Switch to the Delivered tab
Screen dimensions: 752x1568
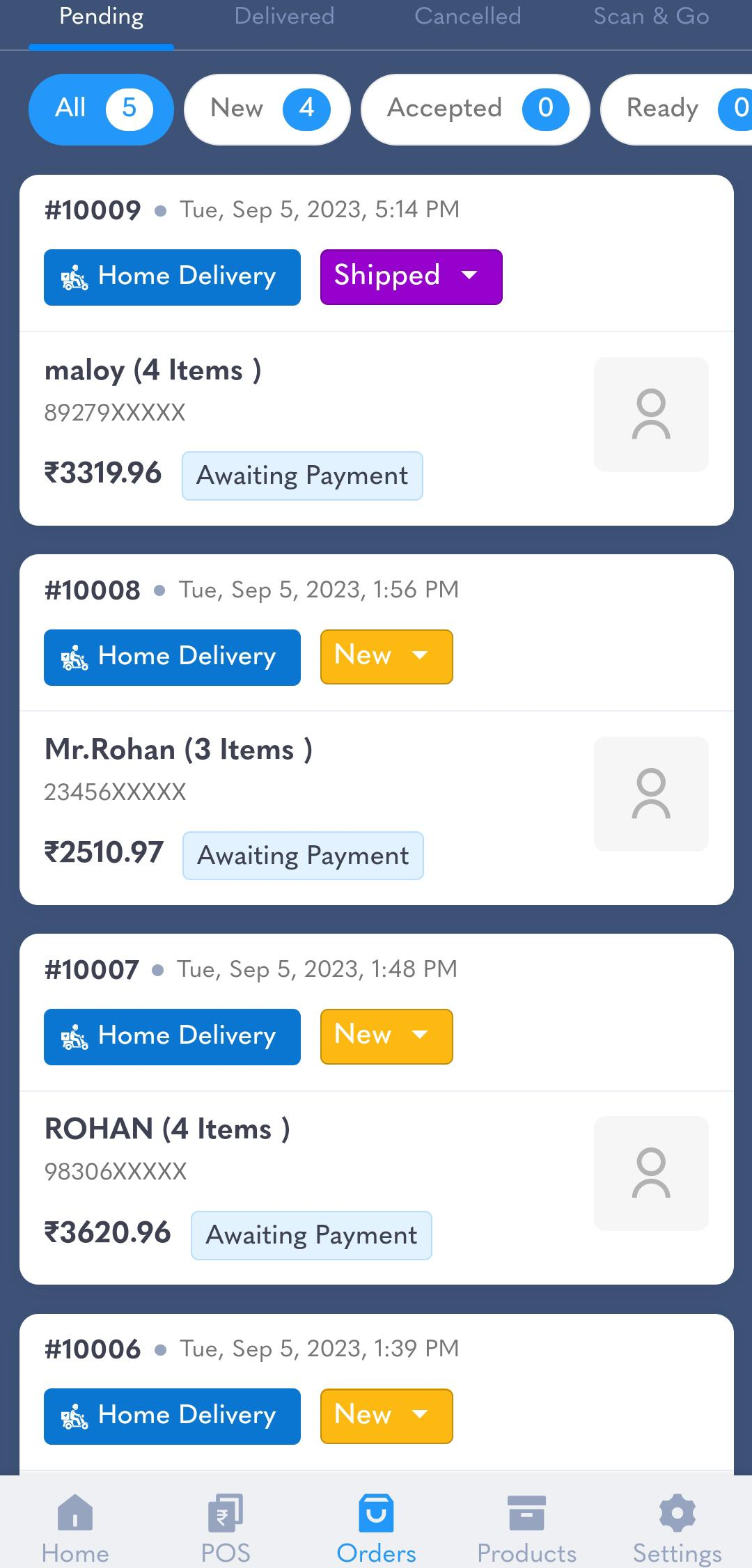coord(284,17)
